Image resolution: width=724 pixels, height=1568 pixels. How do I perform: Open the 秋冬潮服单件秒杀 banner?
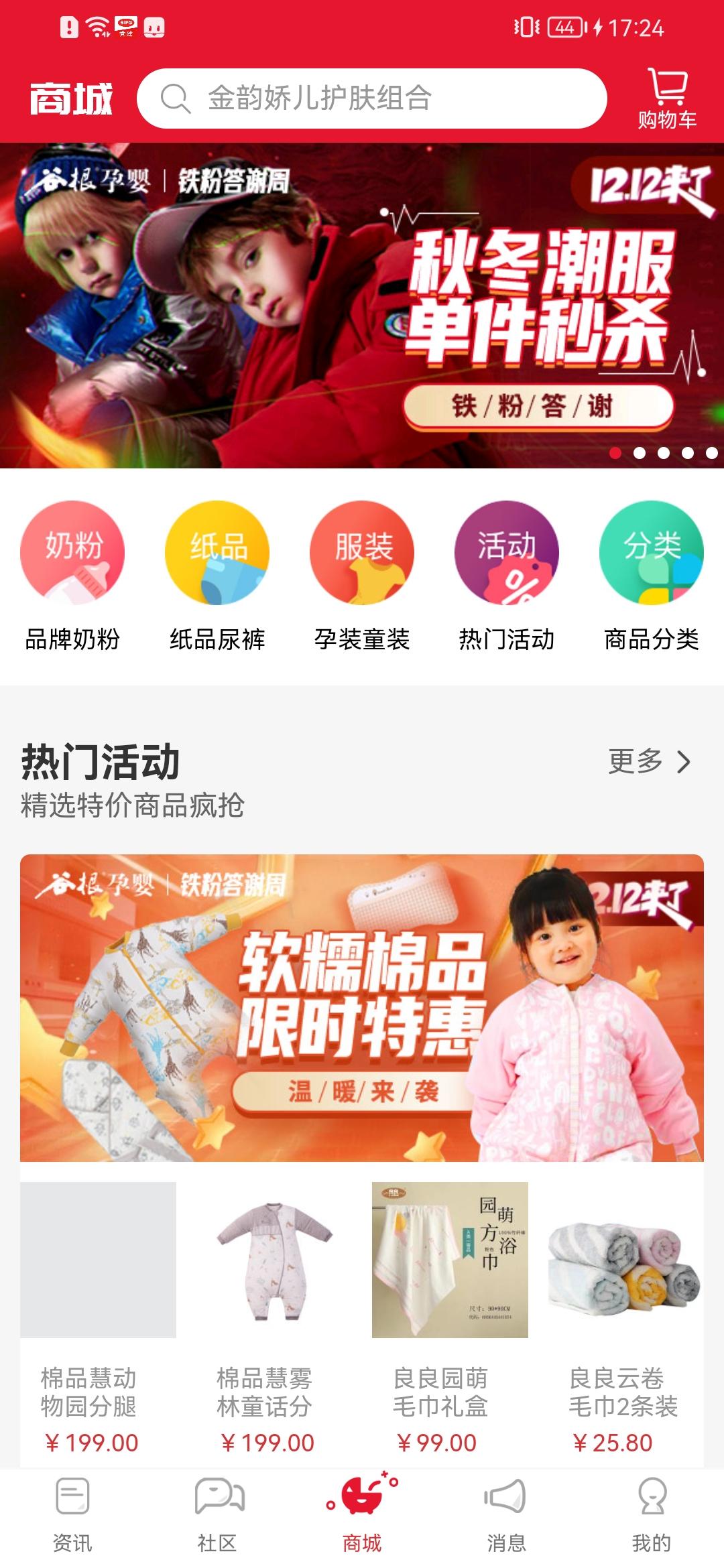362,306
